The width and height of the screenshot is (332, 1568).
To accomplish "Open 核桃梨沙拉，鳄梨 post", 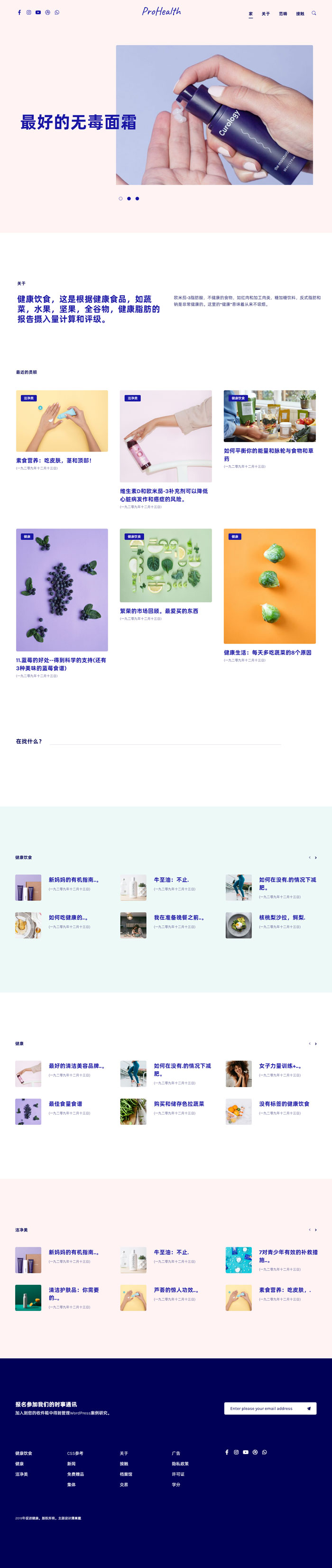I will (282, 917).
